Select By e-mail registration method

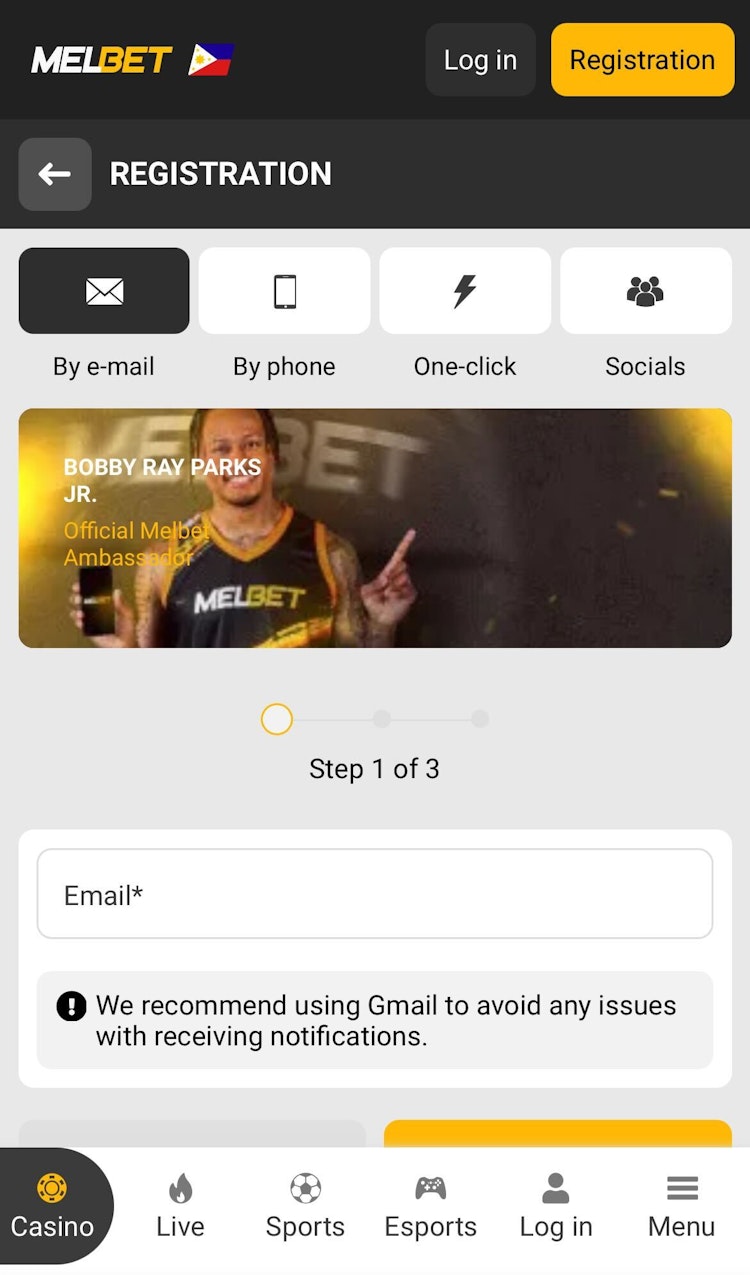coord(104,291)
